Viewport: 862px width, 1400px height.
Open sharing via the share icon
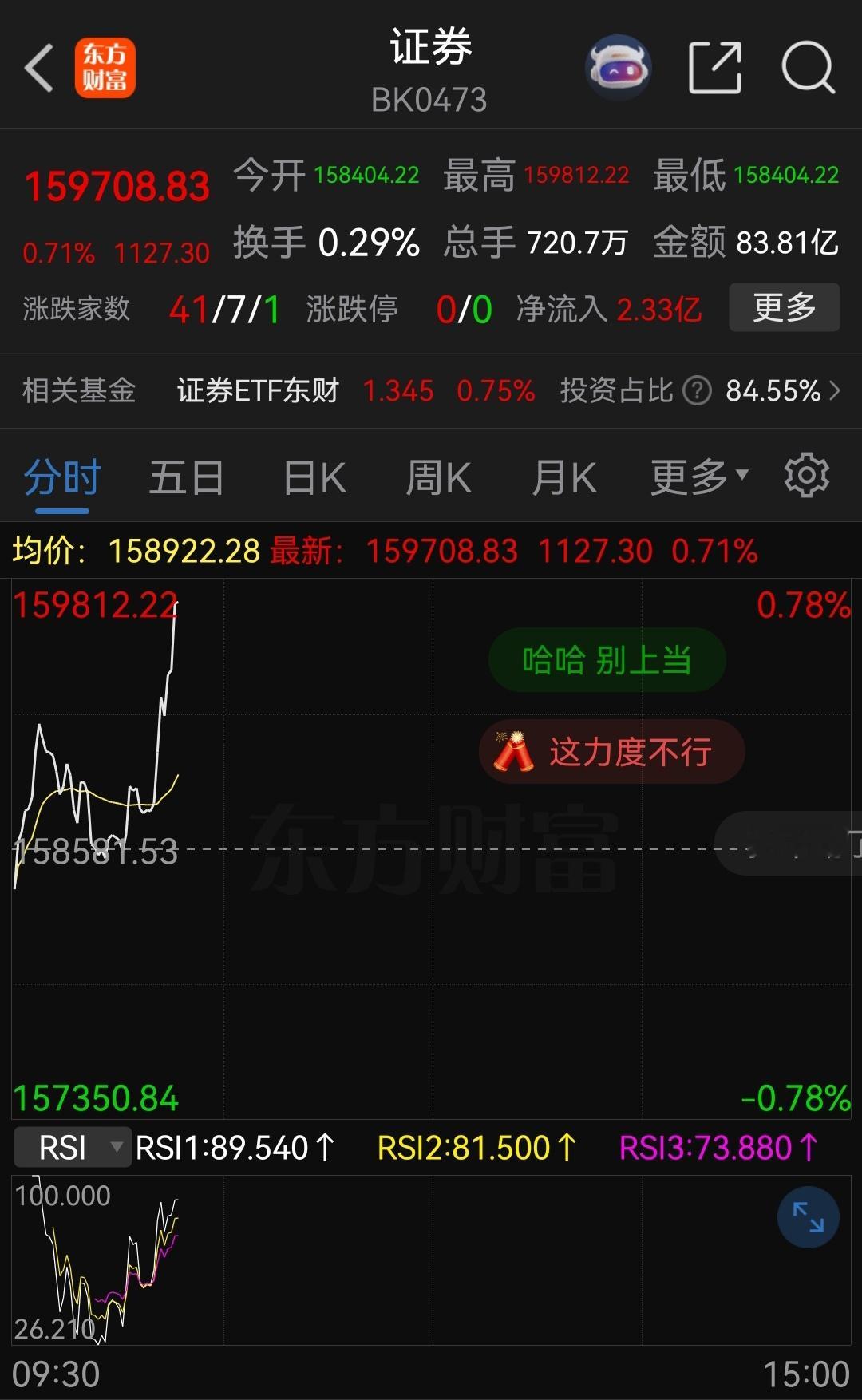coord(716,67)
